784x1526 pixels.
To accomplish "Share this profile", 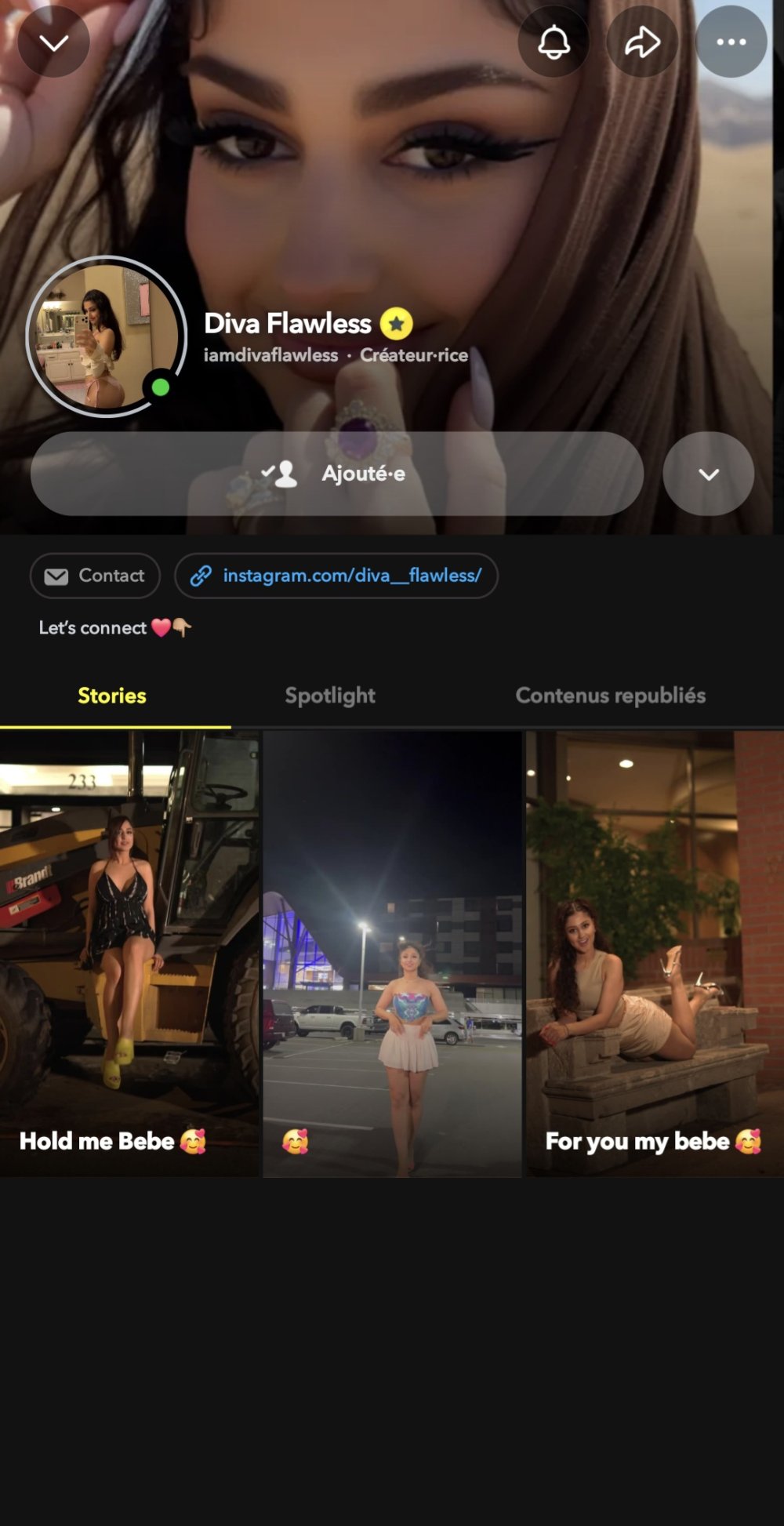I will (642, 42).
